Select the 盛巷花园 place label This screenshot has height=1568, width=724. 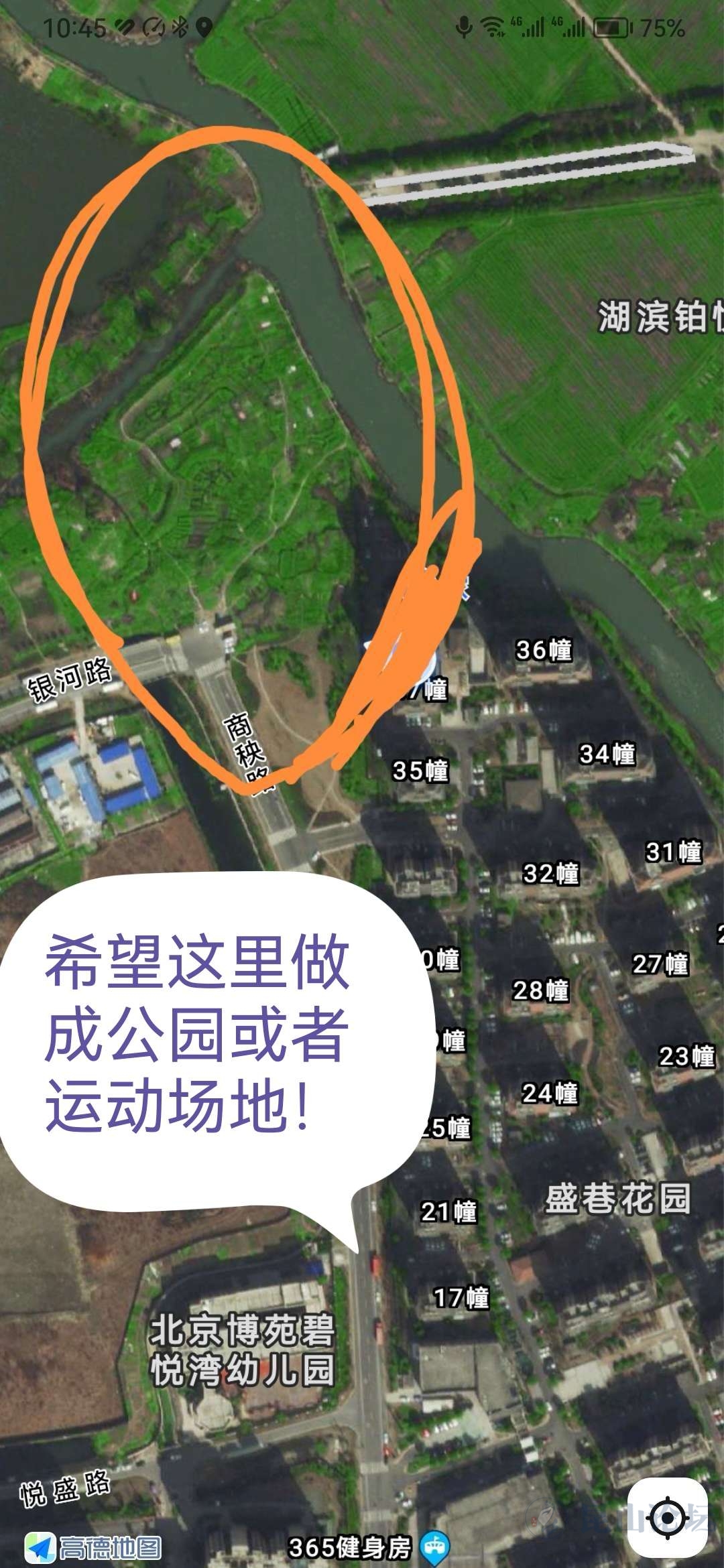coord(617,1199)
